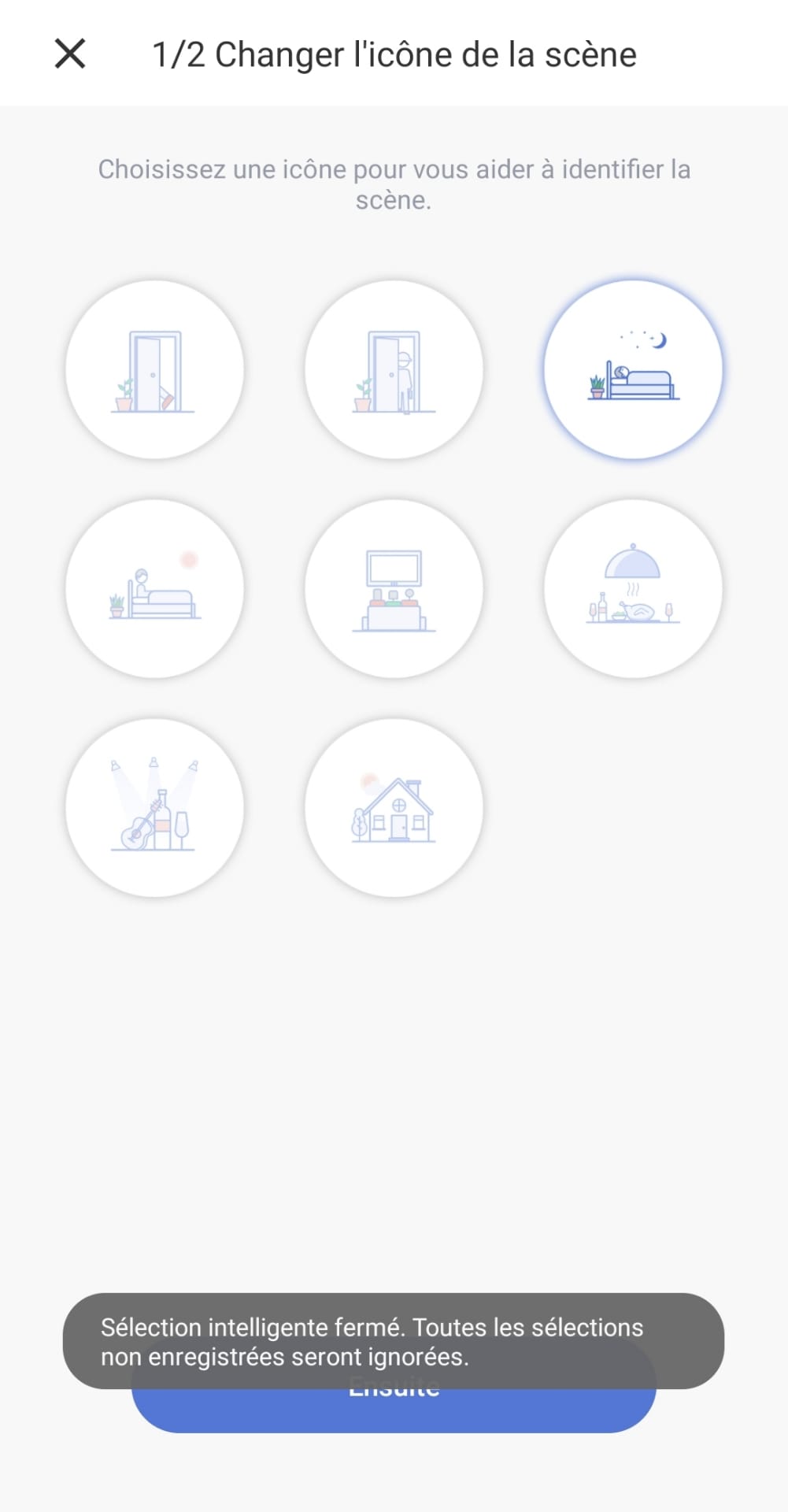Pick the morning wake-up bed icon
Screen dimensions: 788x1512
[154, 589]
